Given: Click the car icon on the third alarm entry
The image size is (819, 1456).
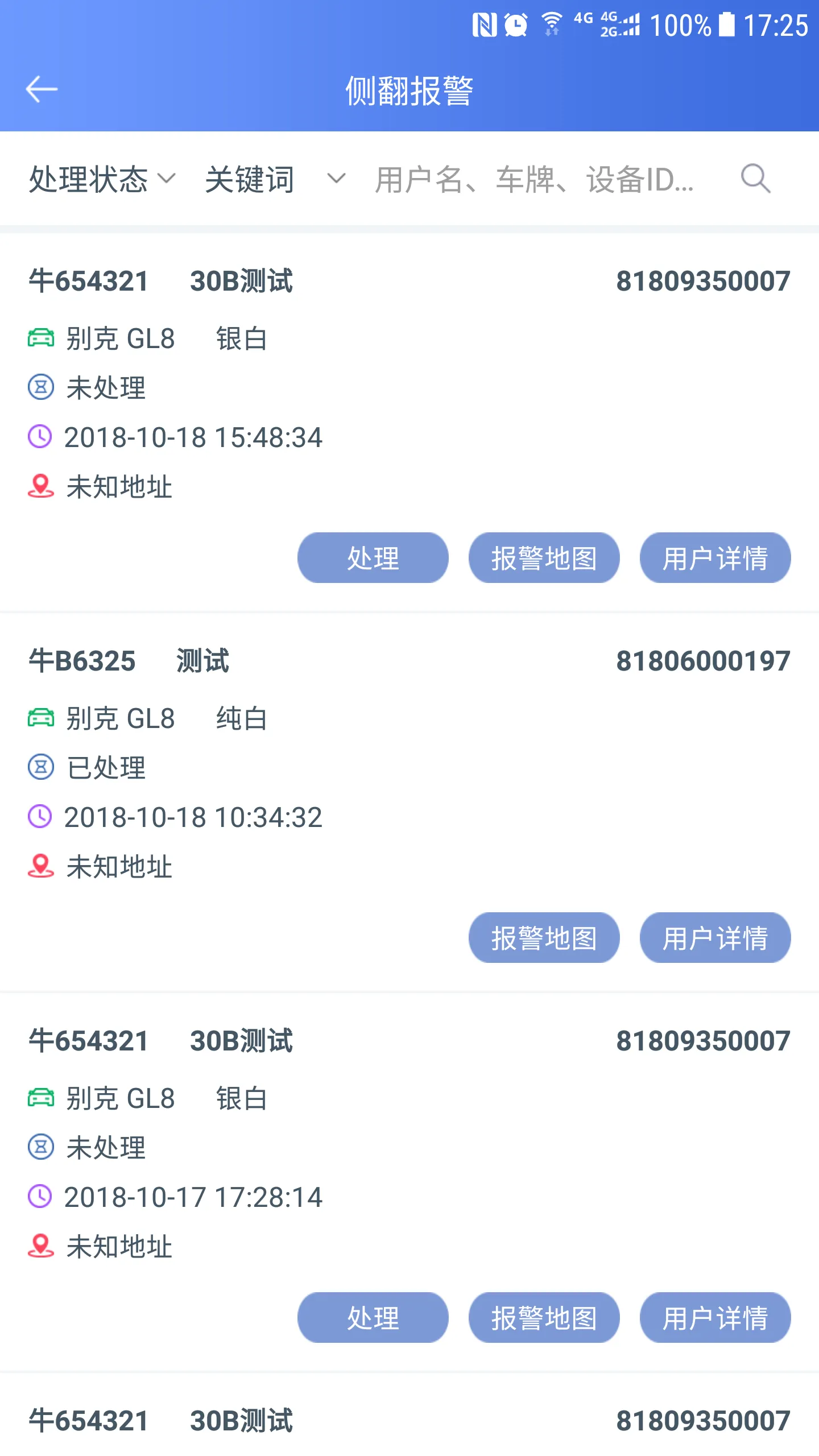Looking at the screenshot, I should coord(40,1098).
